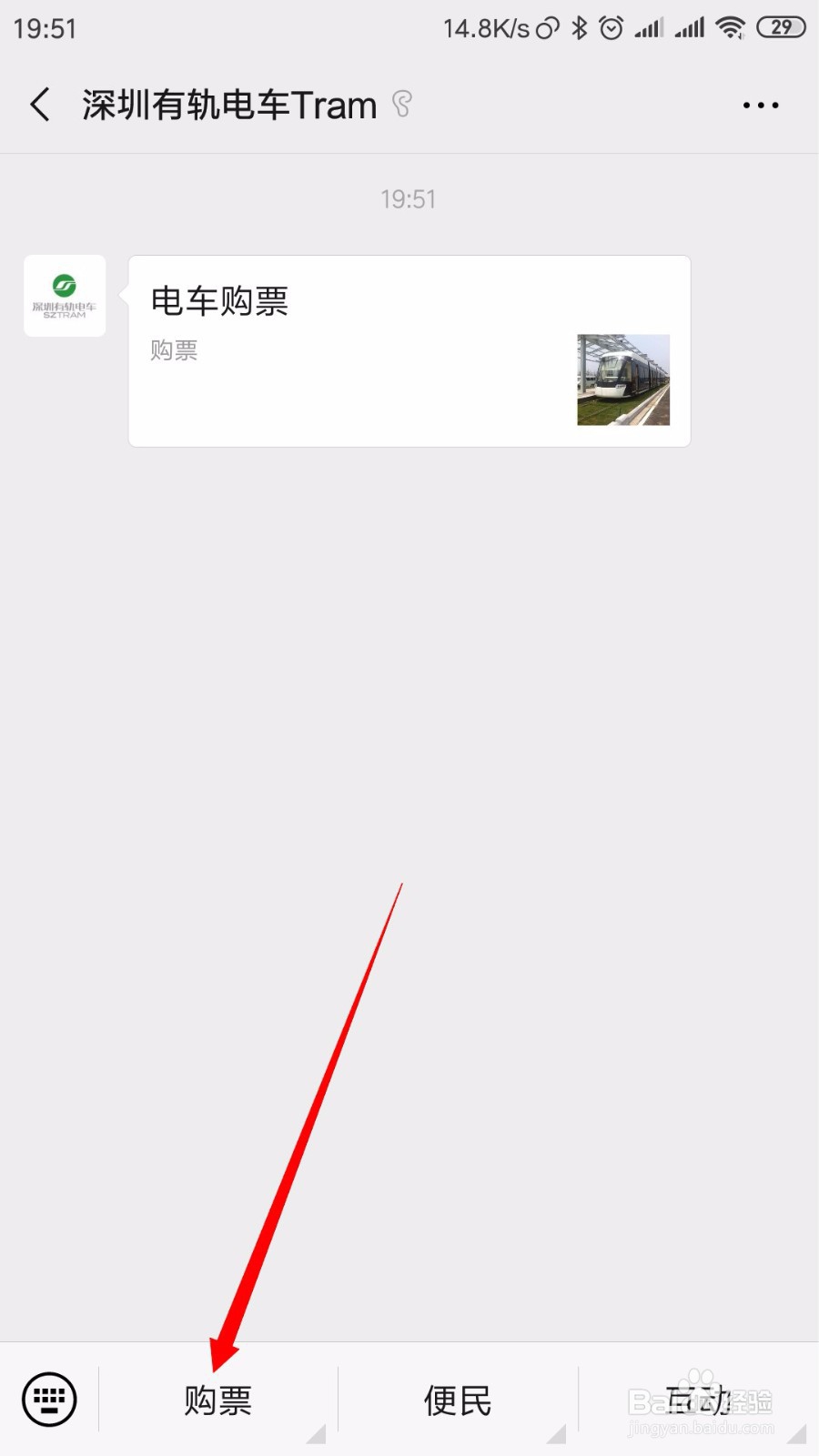The image size is (819, 1456).
Task: Expand the 互动 submenu via its corner triangle
Action: click(x=799, y=1434)
